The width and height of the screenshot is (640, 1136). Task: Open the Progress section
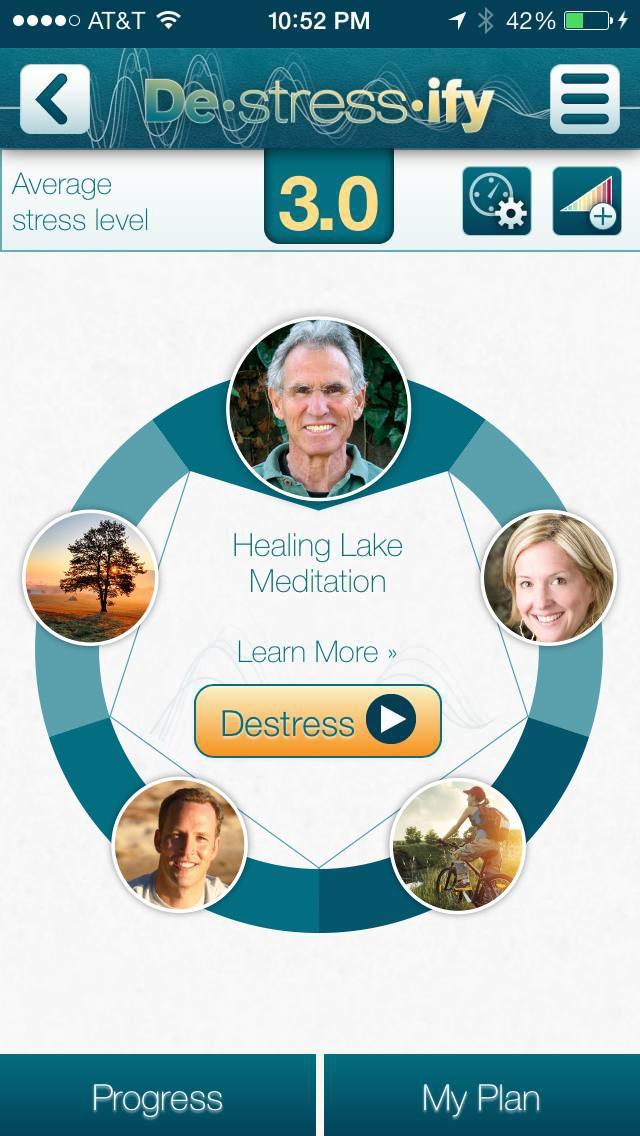click(x=157, y=1097)
